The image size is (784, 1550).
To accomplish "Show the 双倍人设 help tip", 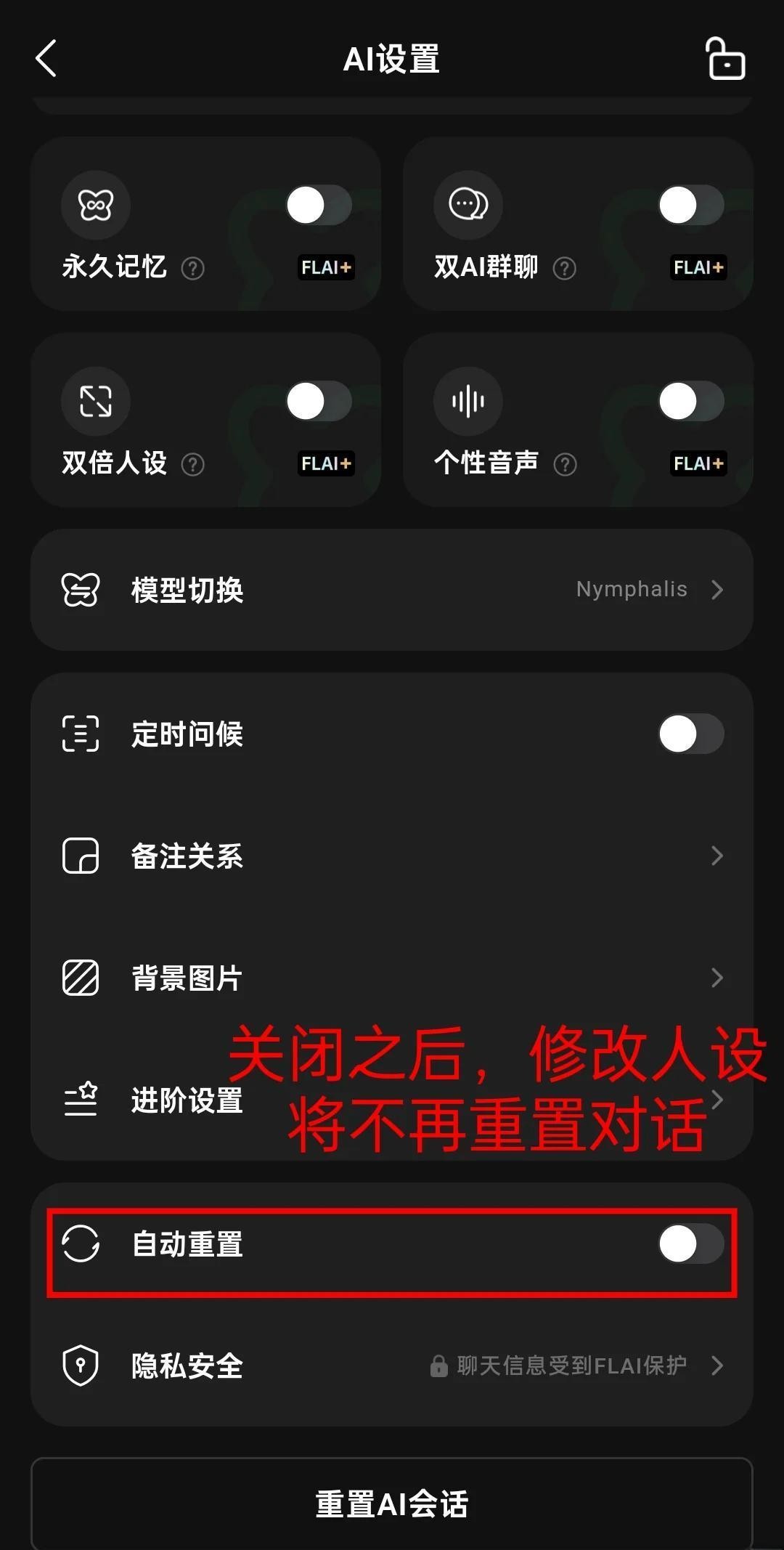I will point(192,465).
